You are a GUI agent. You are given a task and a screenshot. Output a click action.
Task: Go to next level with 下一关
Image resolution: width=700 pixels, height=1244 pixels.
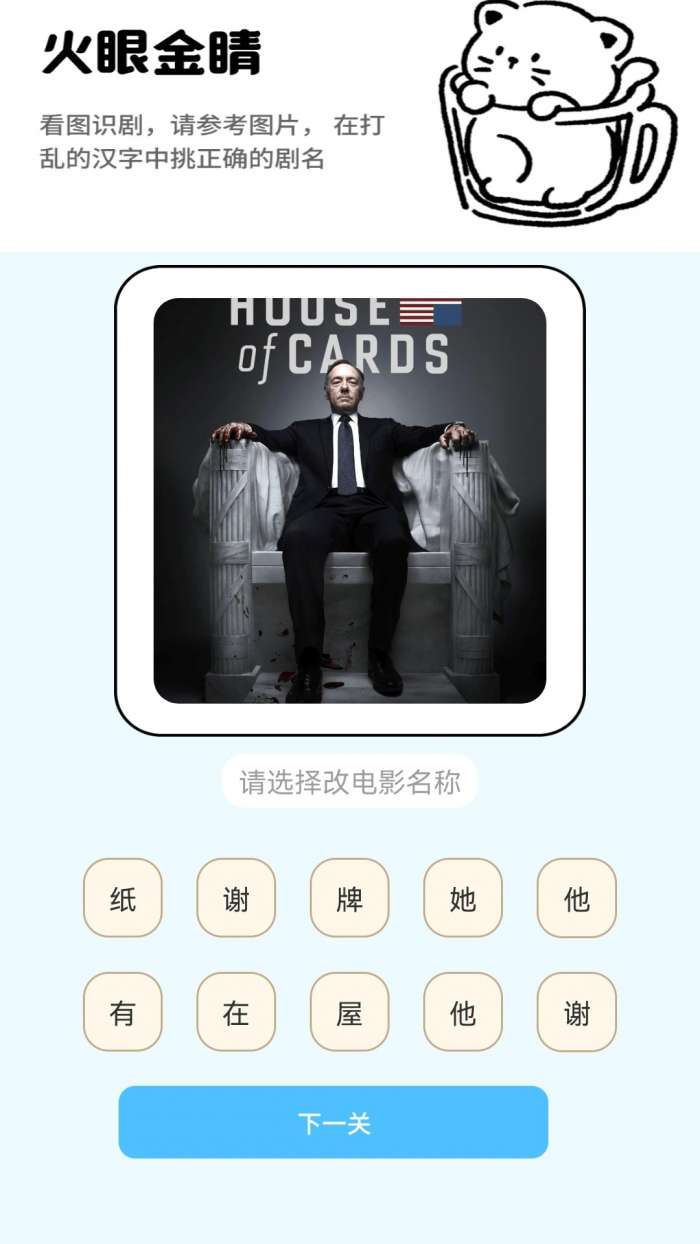333,1122
